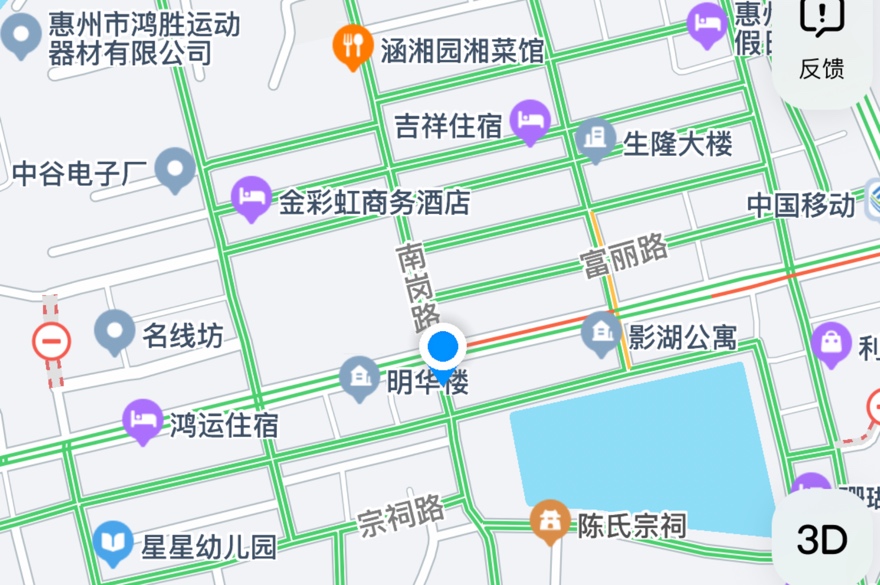Screen dimensions: 880x585
Task: Open the 反馈 feedback button
Action: click(x=822, y=38)
